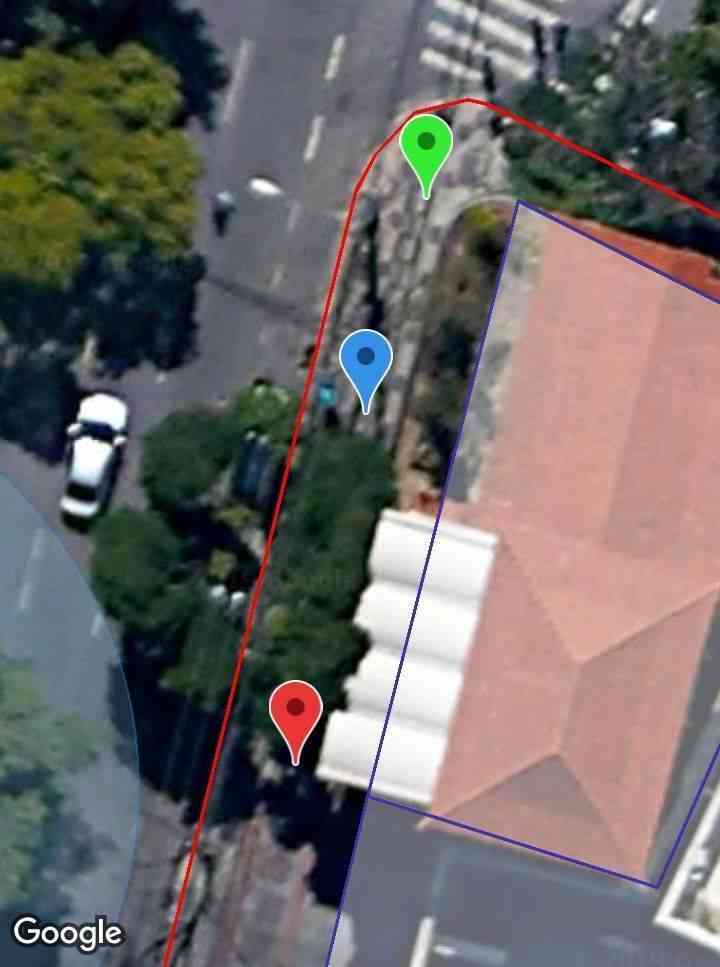Open the red map marker
Screen dimensions: 720x967
pyautogui.click(x=295, y=712)
